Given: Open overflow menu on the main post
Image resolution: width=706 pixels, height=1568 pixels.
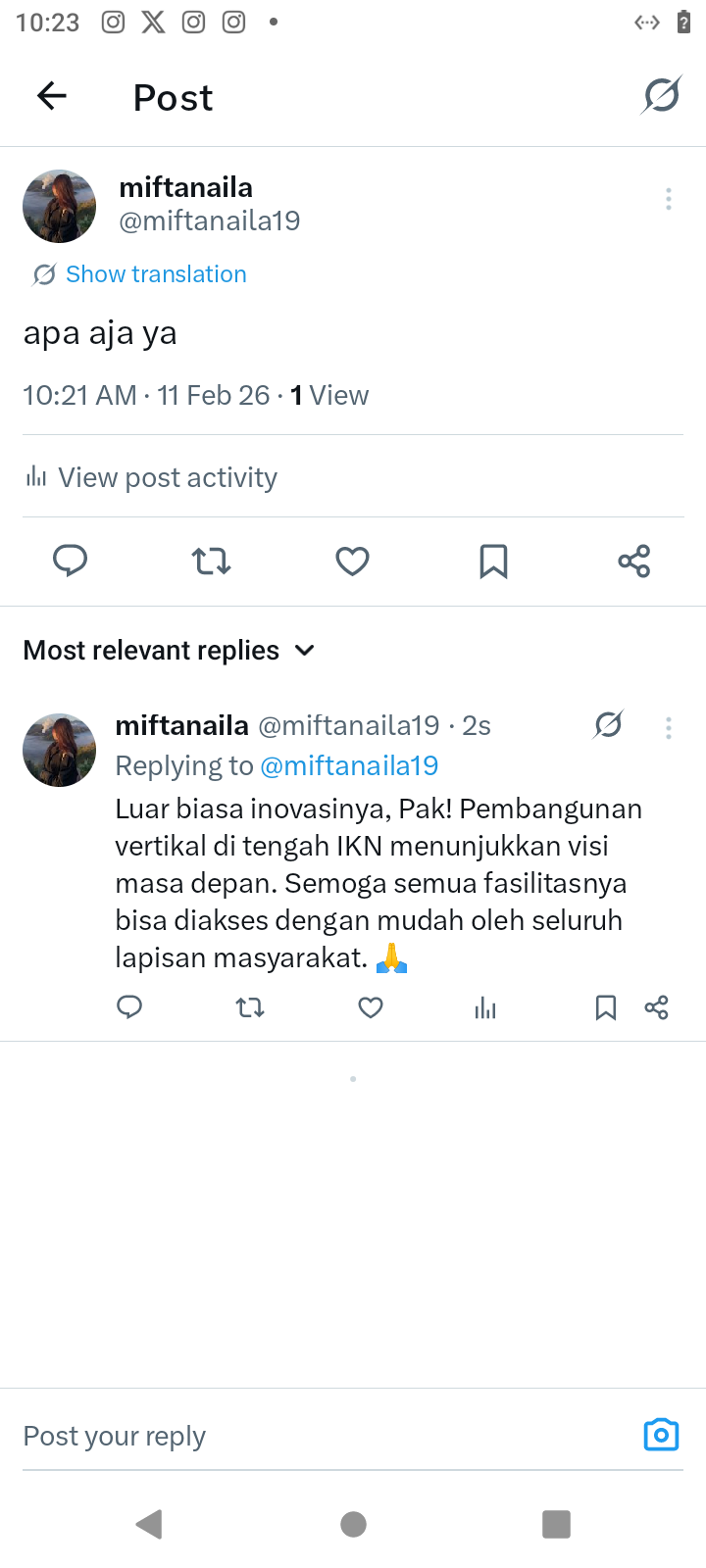Looking at the screenshot, I should pos(669,199).
